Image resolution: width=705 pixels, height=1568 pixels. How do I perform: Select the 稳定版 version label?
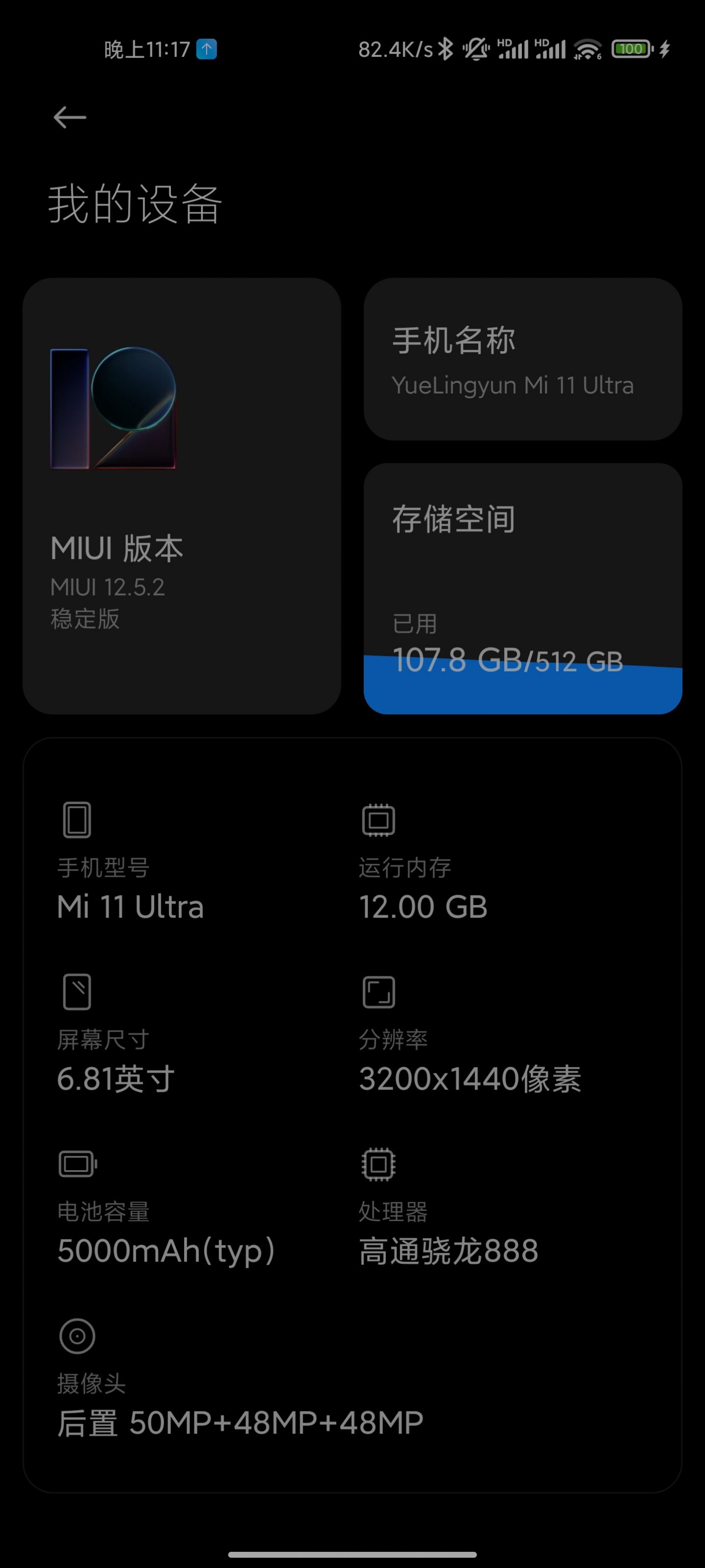pyautogui.click(x=85, y=619)
